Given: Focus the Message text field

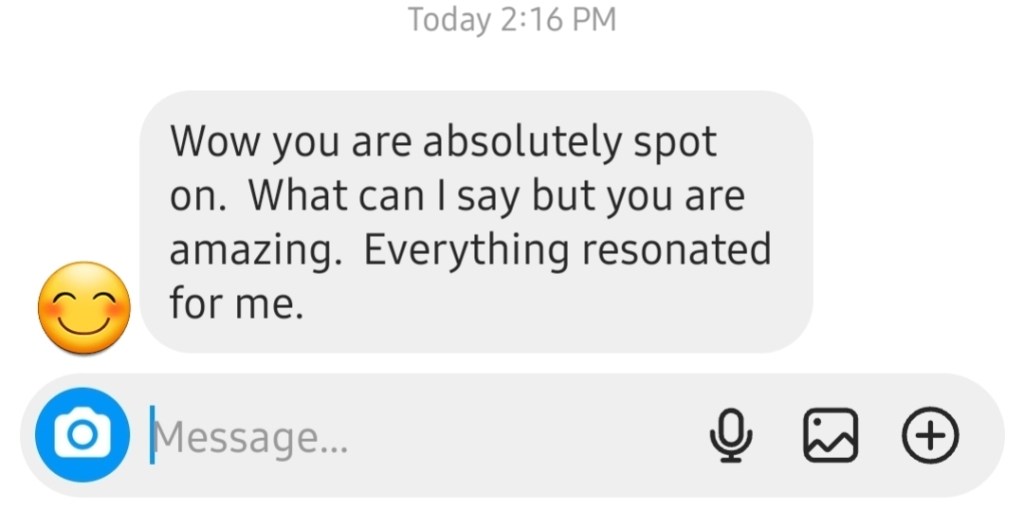Looking at the screenshot, I should click(x=400, y=436).
